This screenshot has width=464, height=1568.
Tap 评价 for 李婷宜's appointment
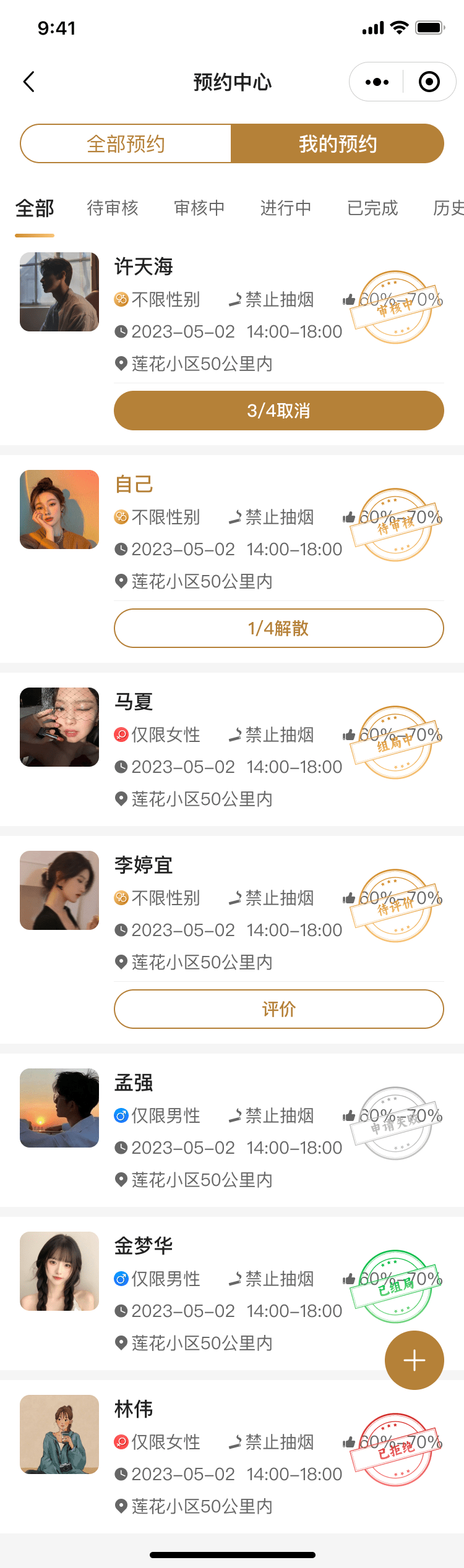point(278,1009)
